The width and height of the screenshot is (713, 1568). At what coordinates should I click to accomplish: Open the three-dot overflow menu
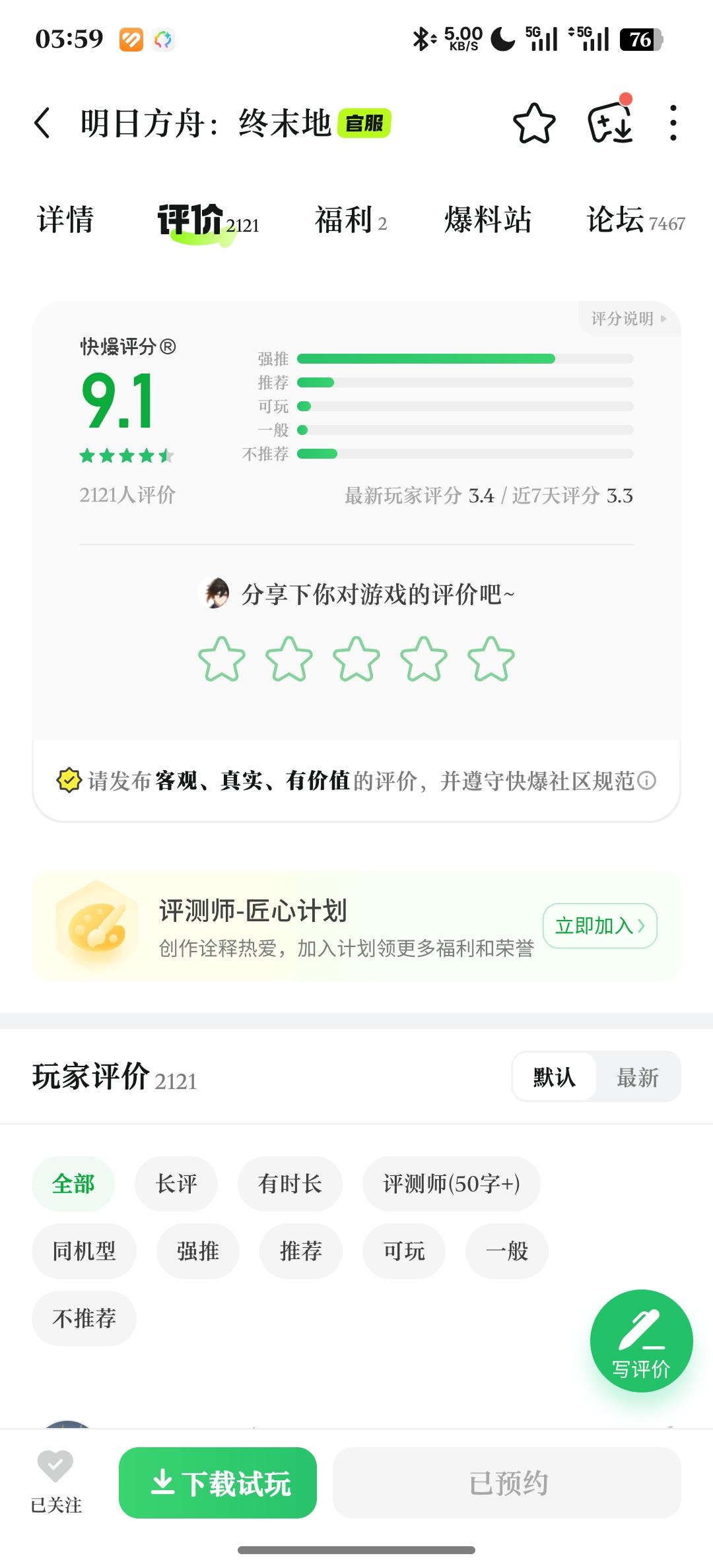(673, 123)
